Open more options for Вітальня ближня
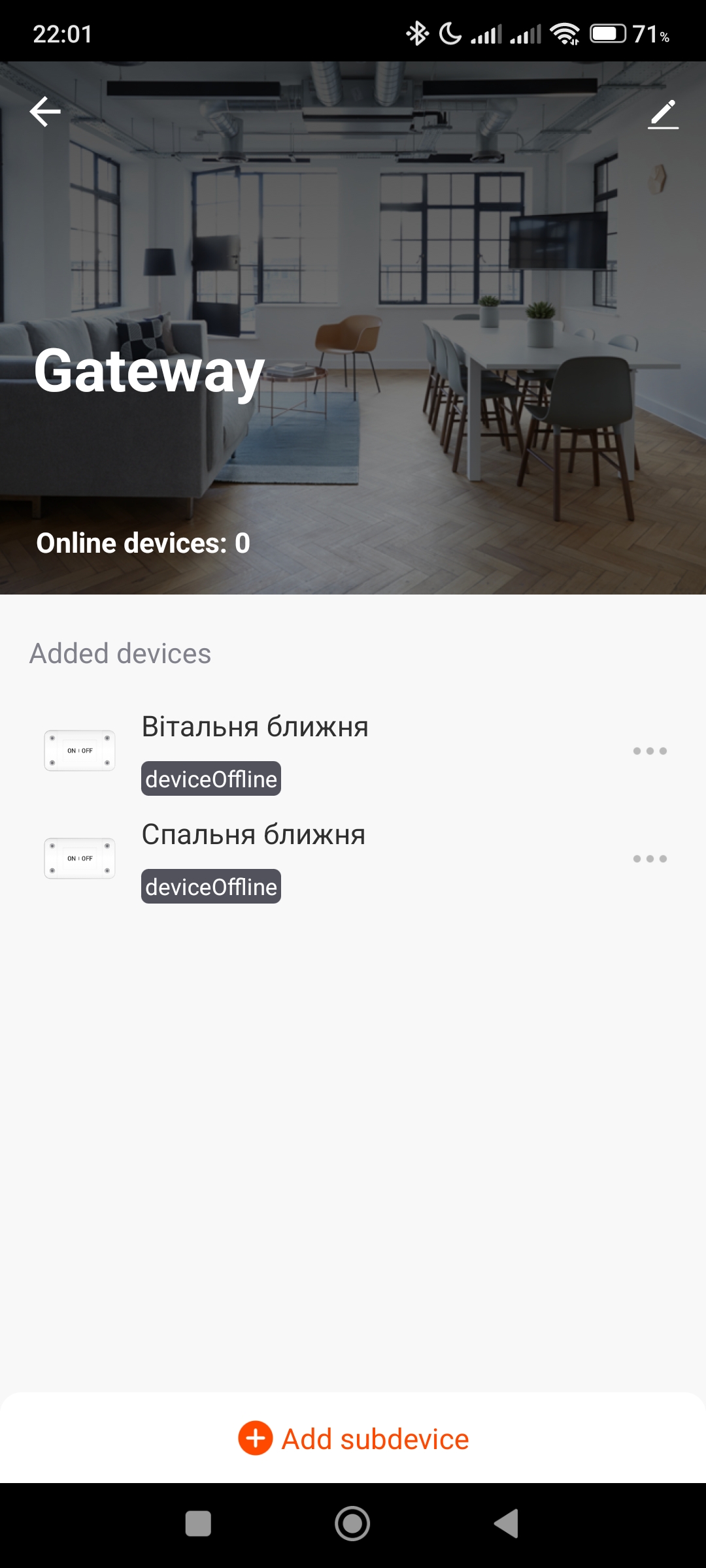 (x=650, y=751)
